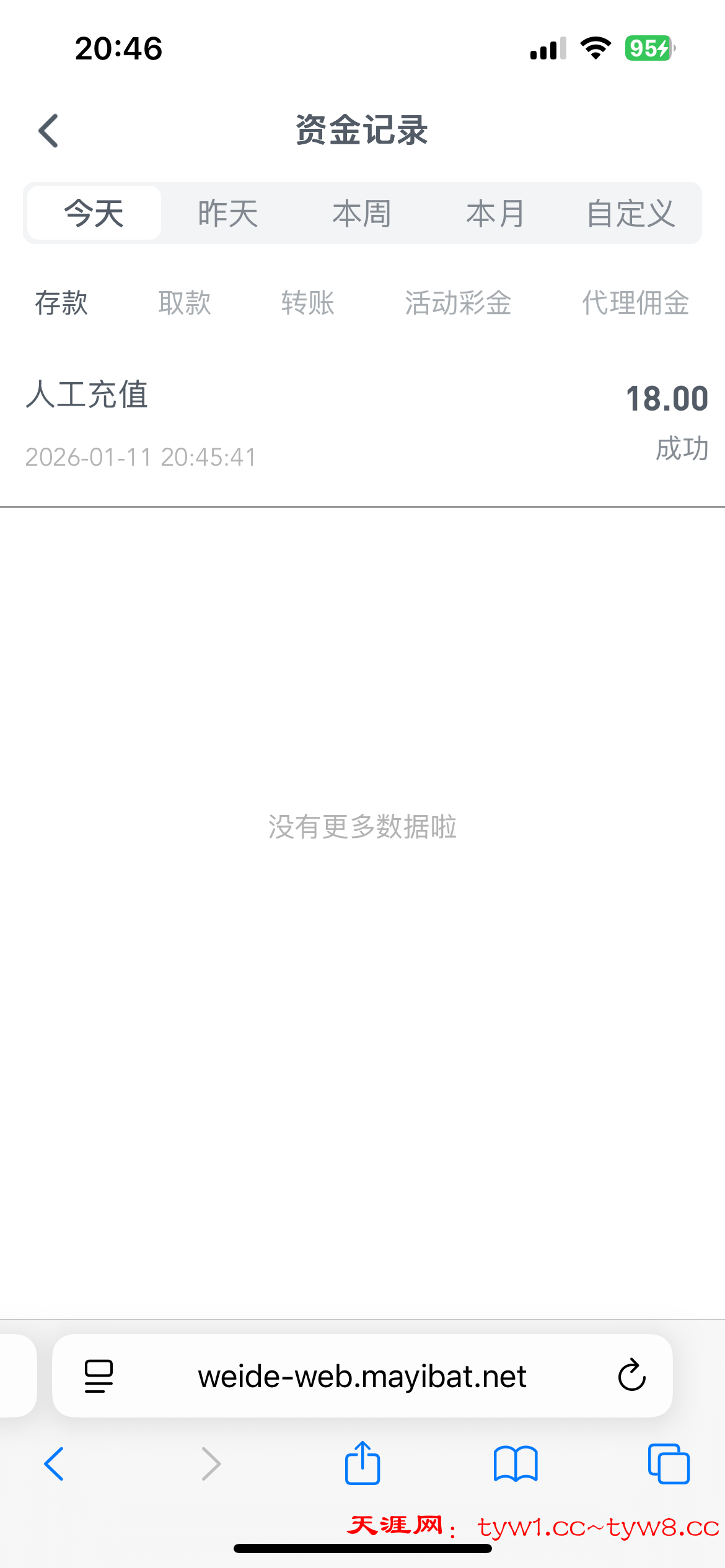Select the 今天 date filter

pos(94,213)
